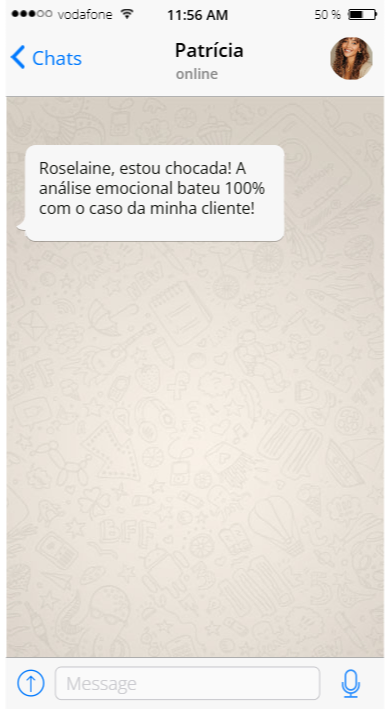
Task: Open Patrícia's profile photo
Action: [x=351, y=58]
